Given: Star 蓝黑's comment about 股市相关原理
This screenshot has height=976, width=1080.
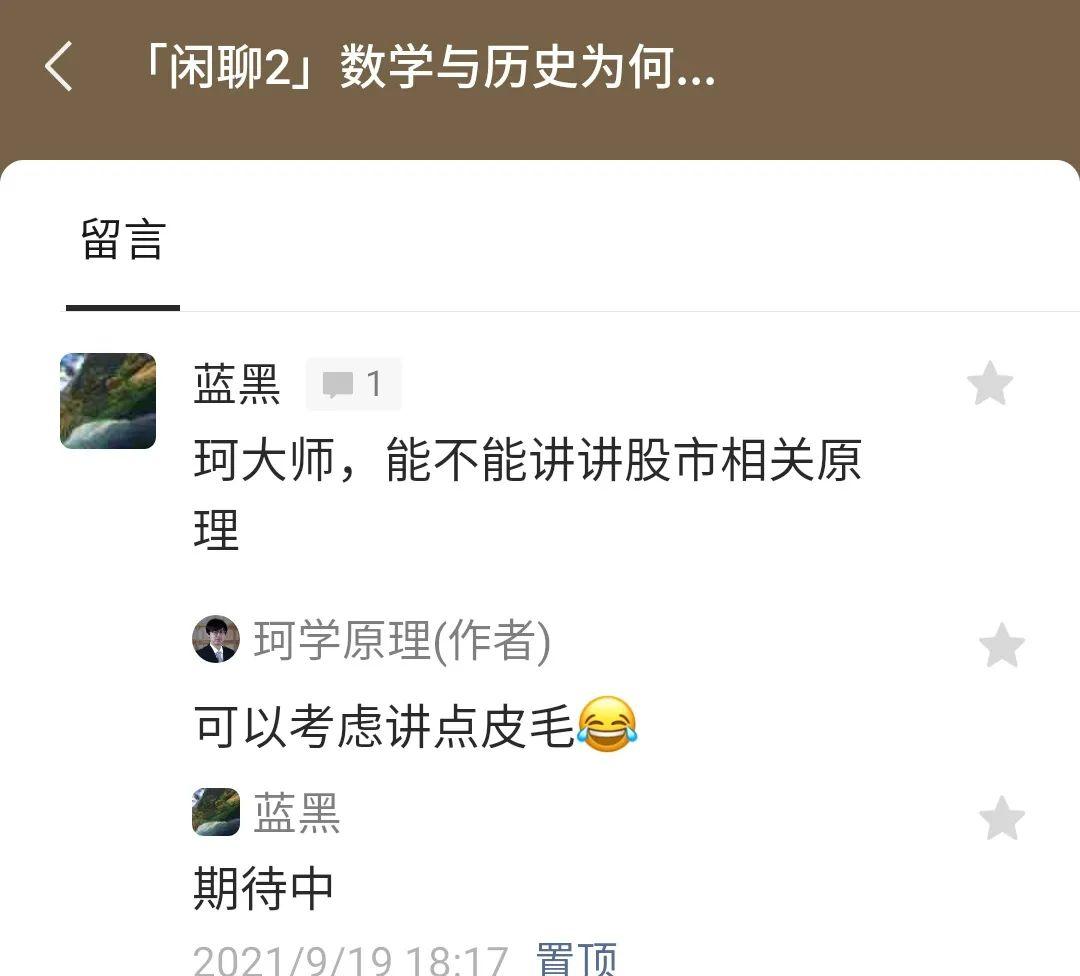Looking at the screenshot, I should (990, 384).
